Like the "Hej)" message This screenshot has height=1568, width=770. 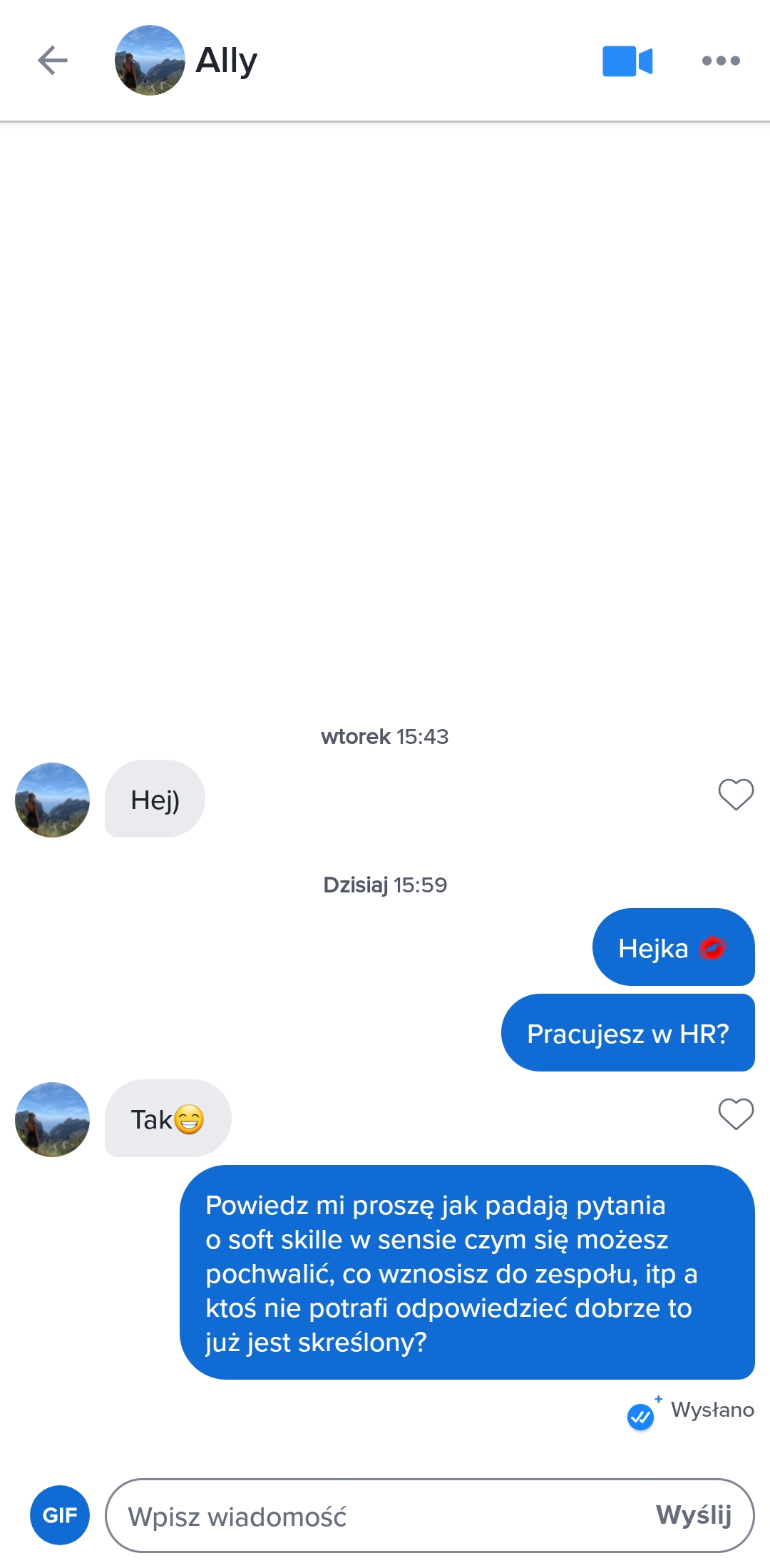[x=735, y=794]
